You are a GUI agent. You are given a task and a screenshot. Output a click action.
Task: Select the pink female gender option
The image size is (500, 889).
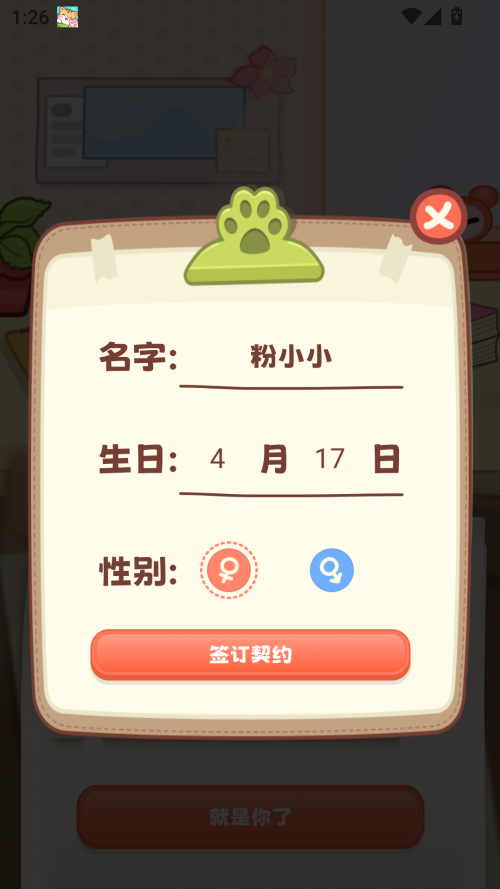click(228, 570)
